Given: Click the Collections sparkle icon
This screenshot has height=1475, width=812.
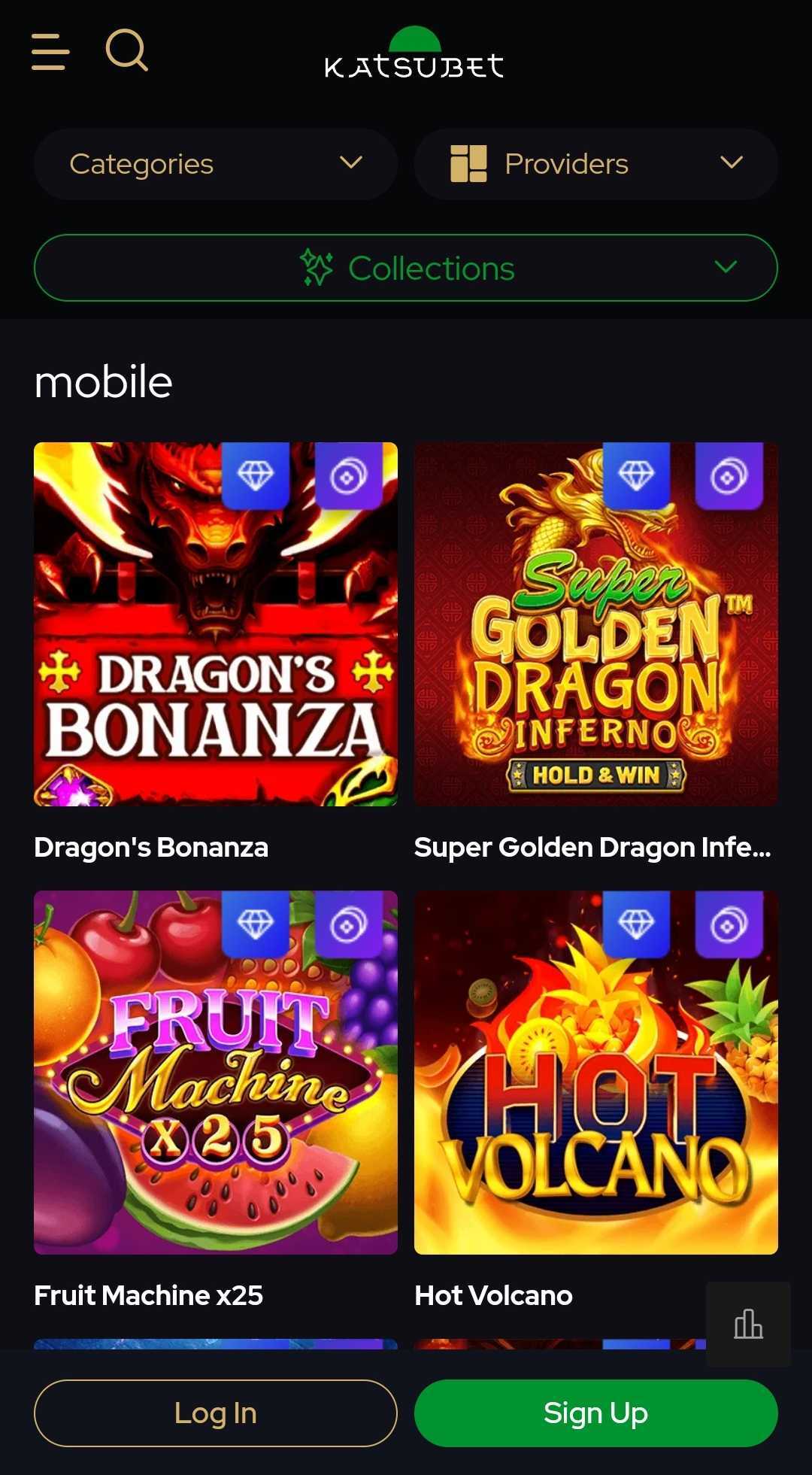Looking at the screenshot, I should click(315, 268).
